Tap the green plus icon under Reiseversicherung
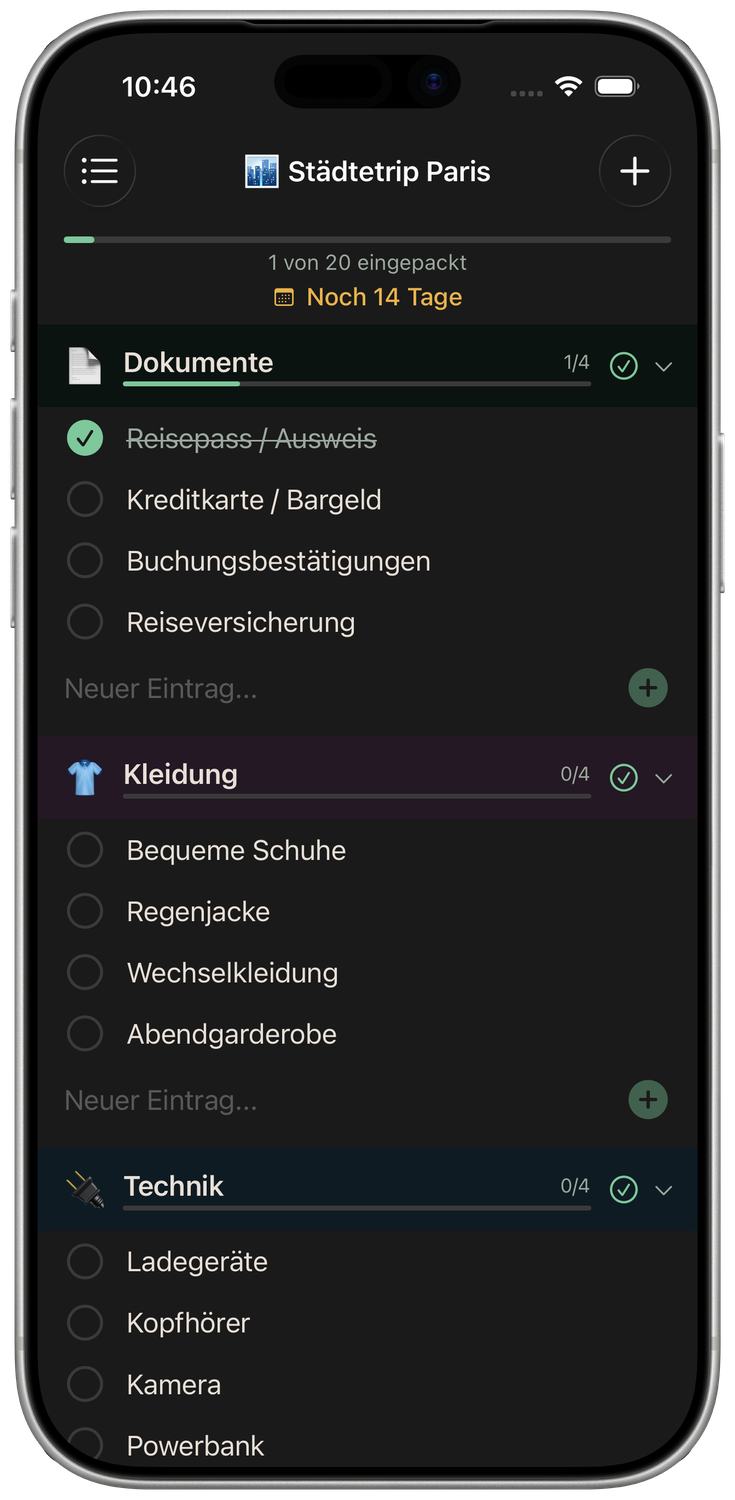This screenshot has height=1500, width=735. pos(647,687)
